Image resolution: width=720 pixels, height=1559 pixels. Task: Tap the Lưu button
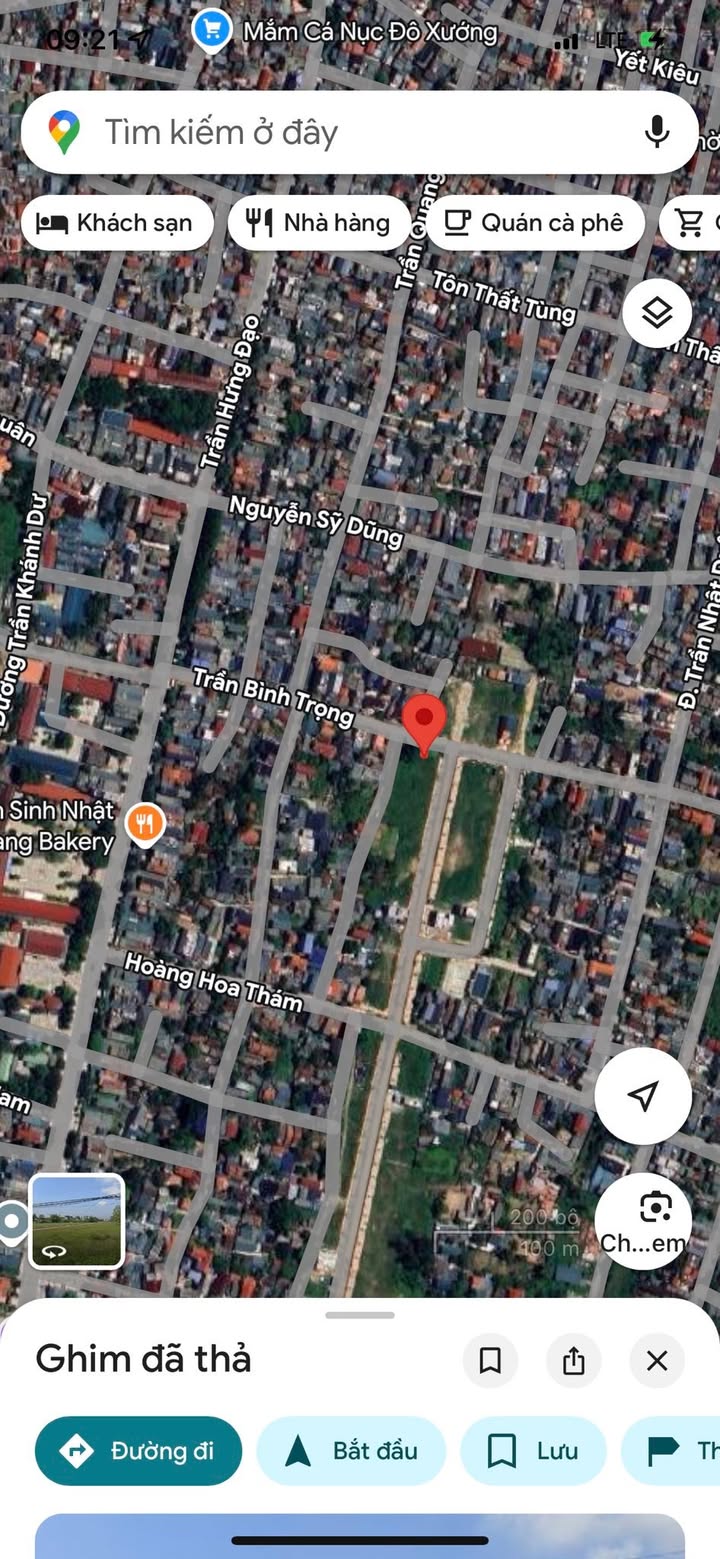(x=533, y=1451)
